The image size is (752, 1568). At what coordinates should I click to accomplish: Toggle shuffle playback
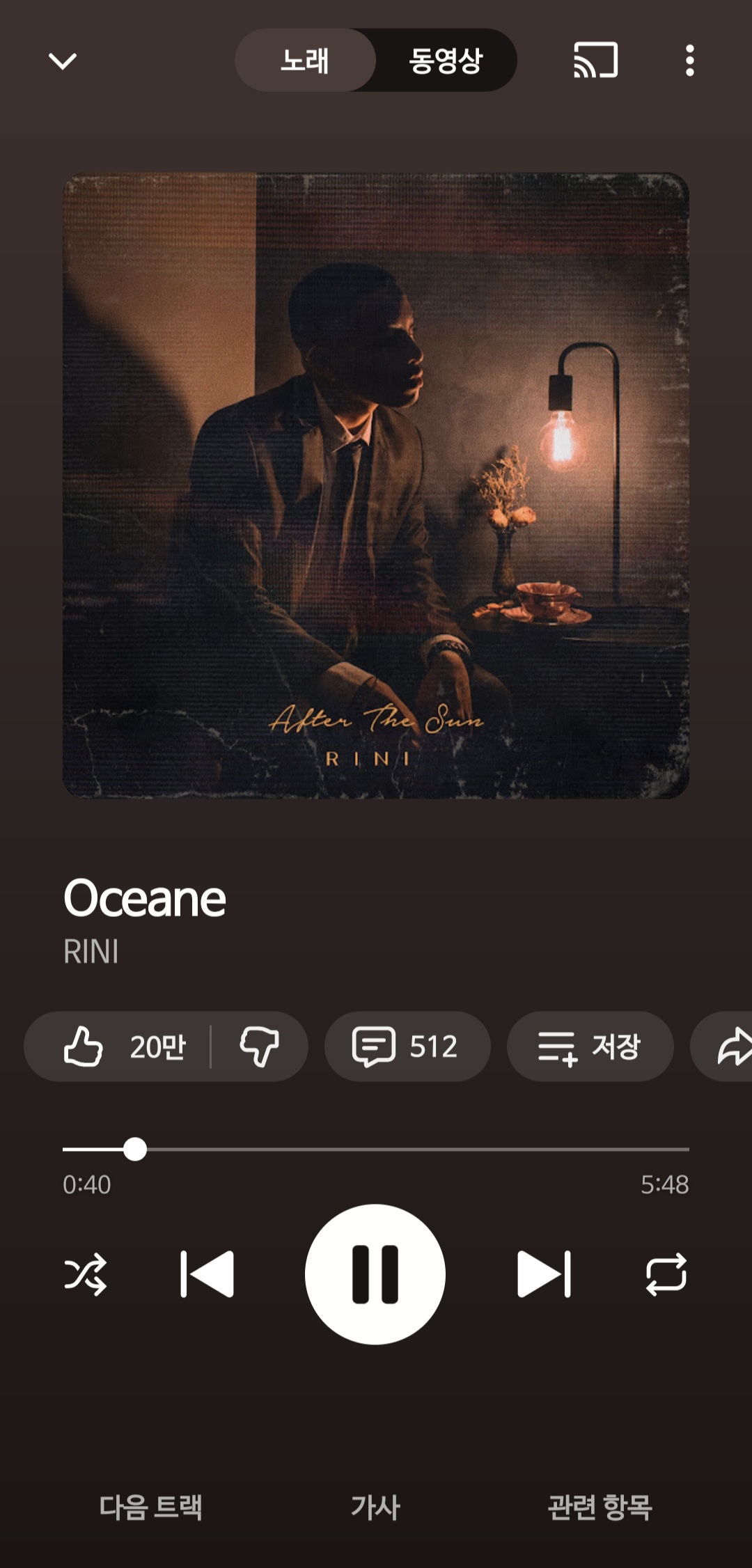pyautogui.click(x=86, y=1274)
